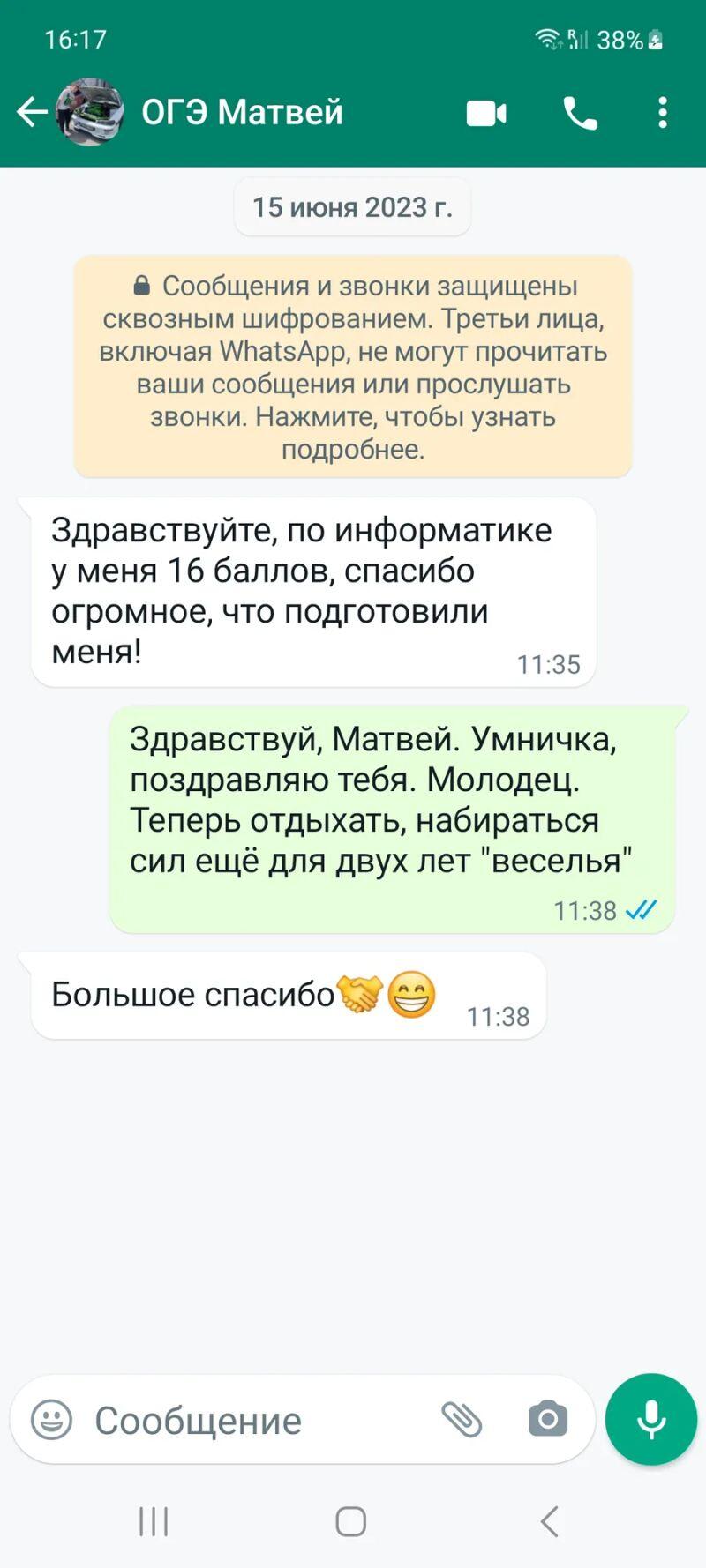Open ОГЭ Матвей contact profile

(x=242, y=112)
